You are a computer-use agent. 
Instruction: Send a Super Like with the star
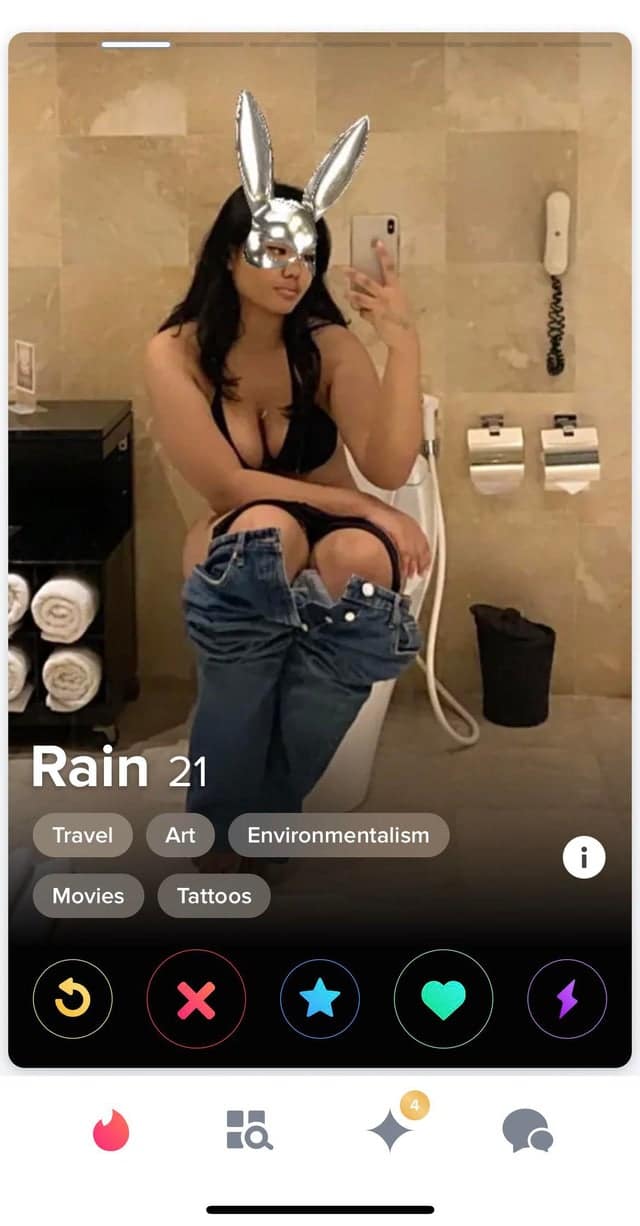(320, 999)
